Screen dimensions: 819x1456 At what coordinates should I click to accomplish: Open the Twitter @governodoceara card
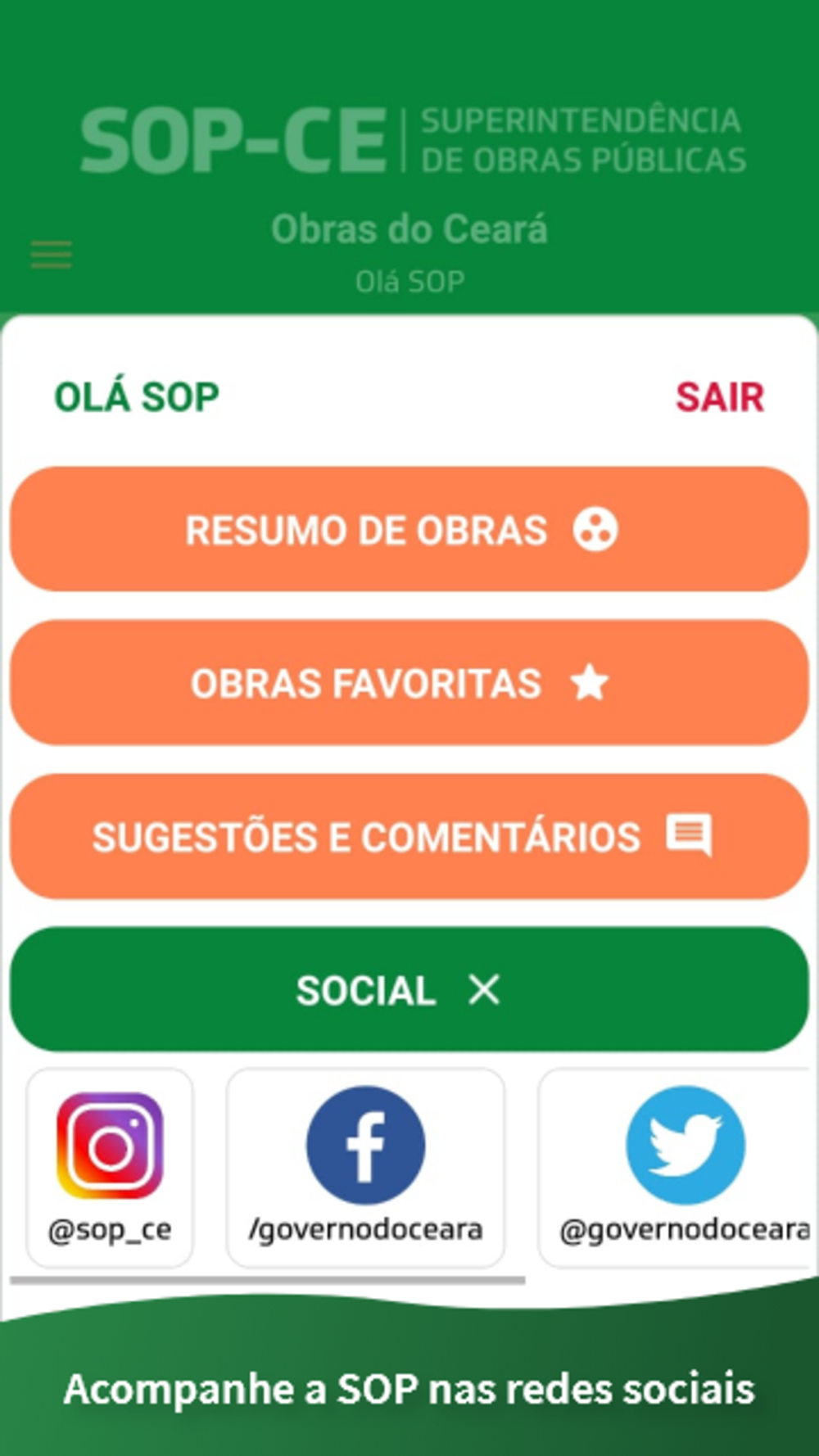click(678, 1167)
